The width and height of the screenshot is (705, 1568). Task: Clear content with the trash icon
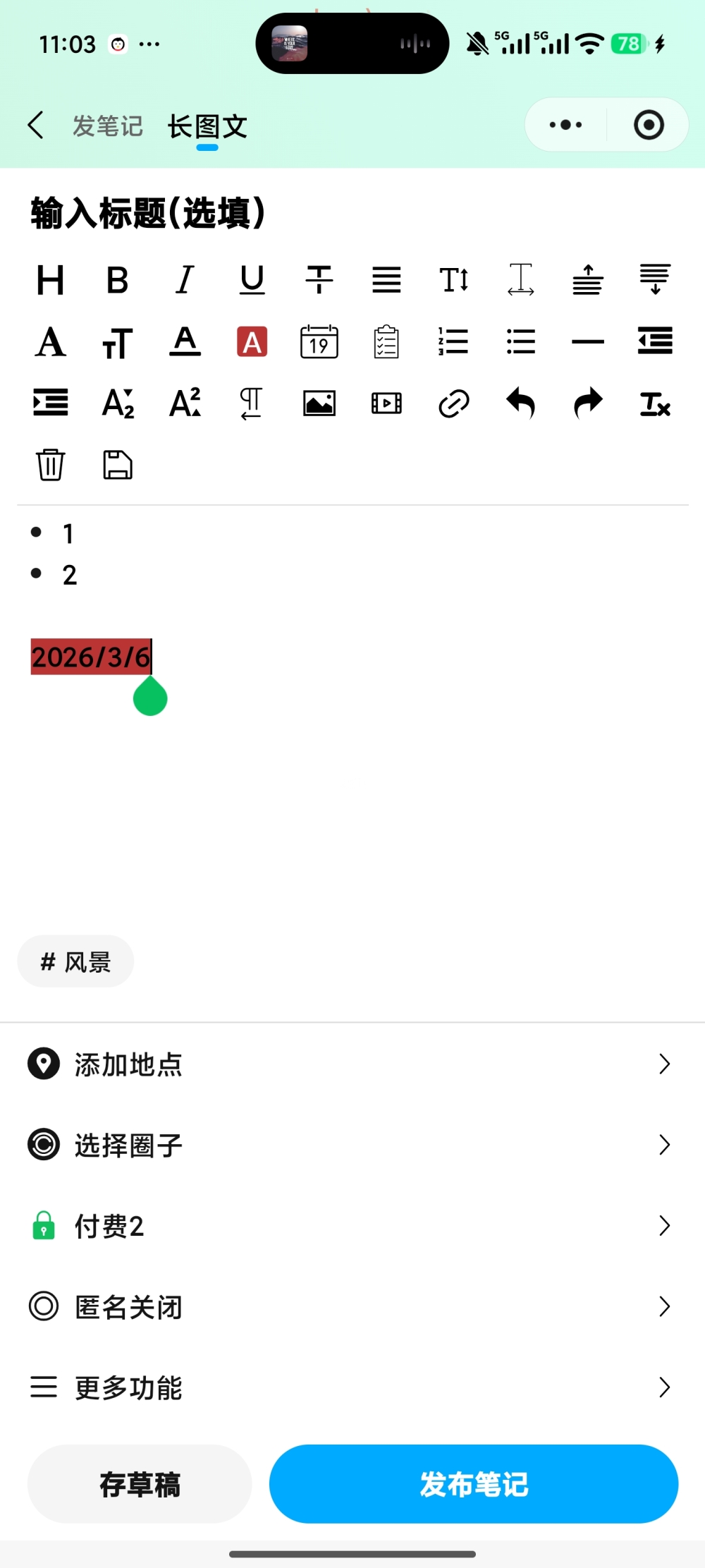click(x=50, y=465)
